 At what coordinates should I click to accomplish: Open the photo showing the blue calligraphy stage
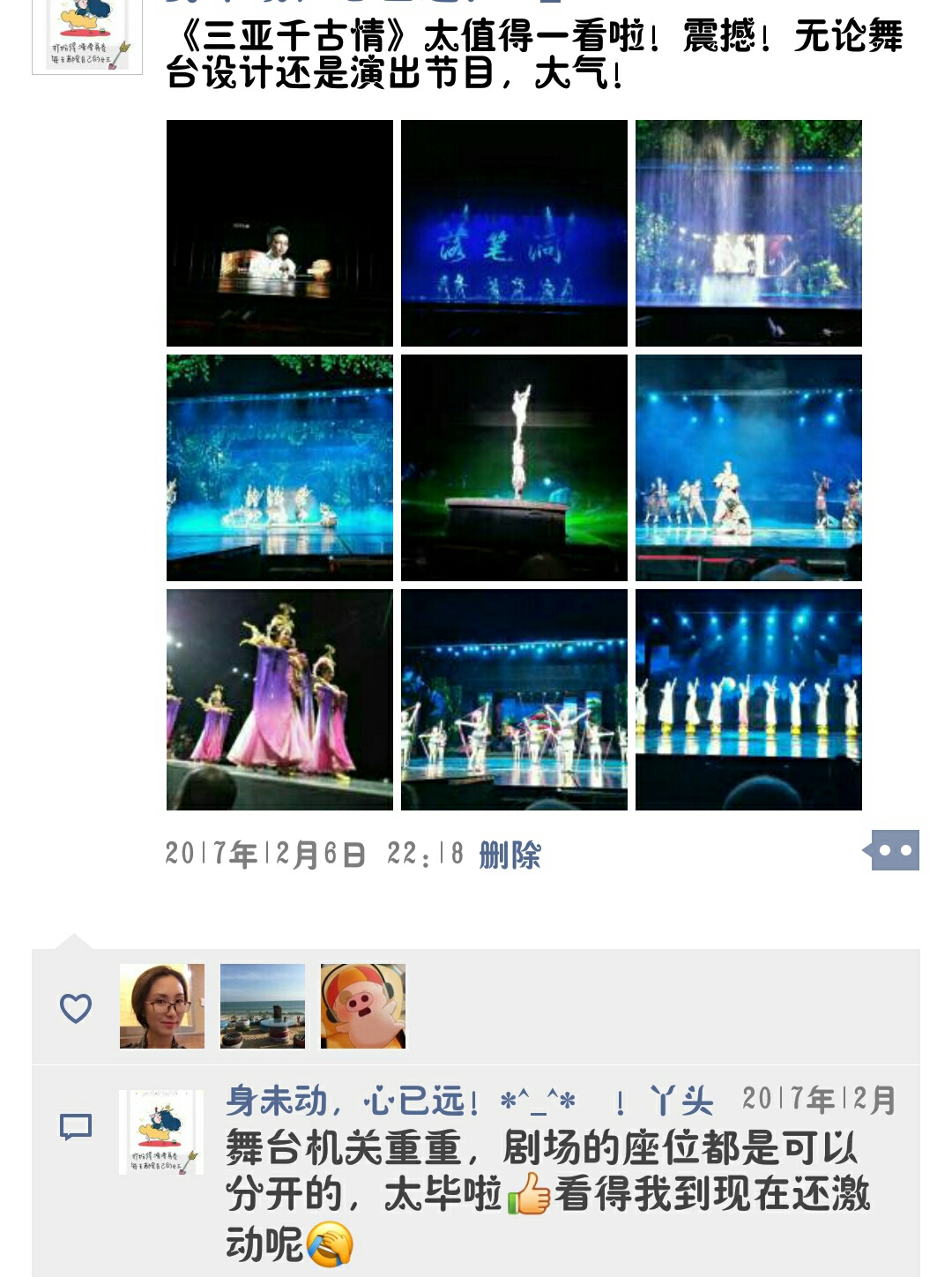tap(514, 233)
